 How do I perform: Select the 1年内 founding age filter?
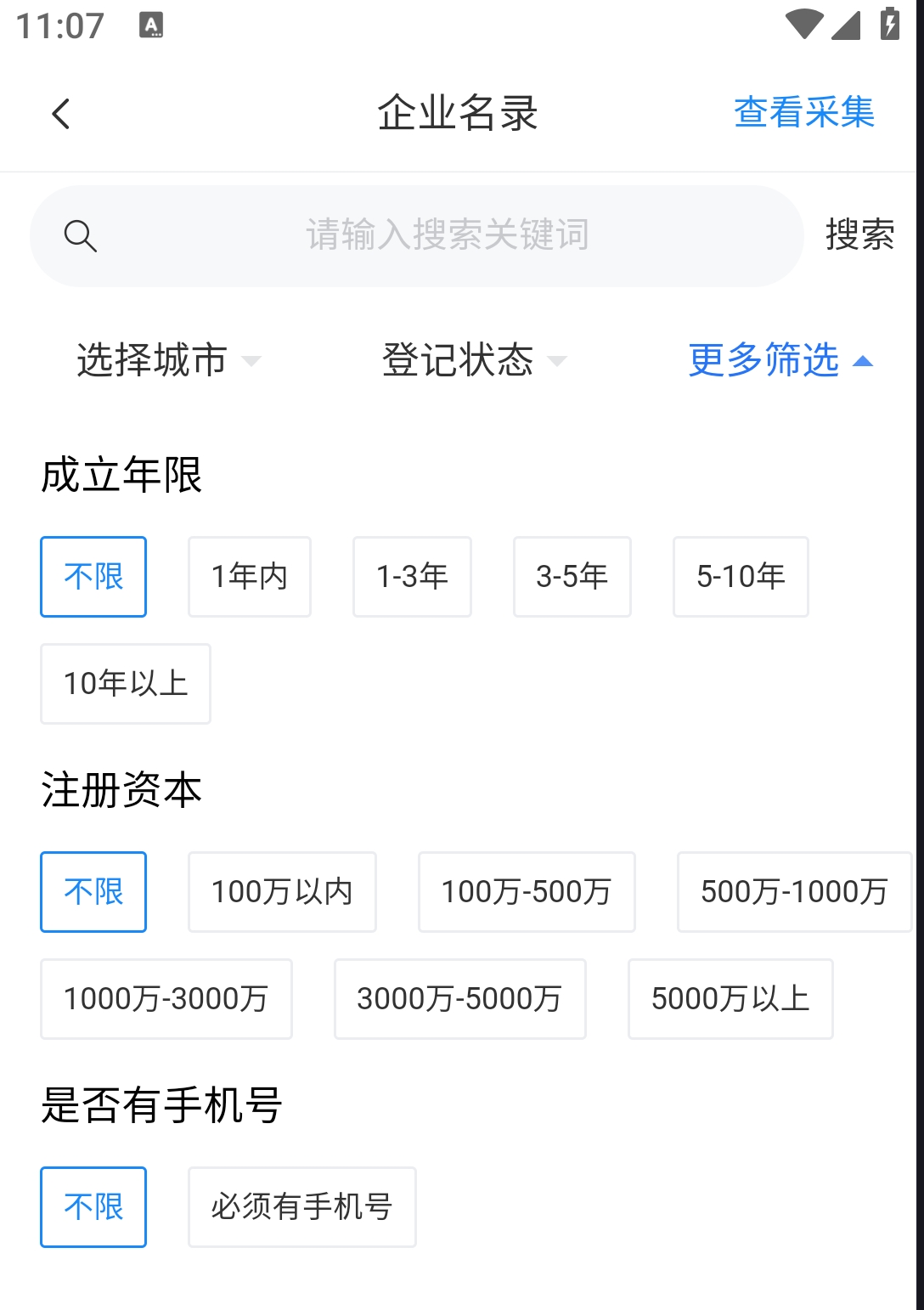249,577
